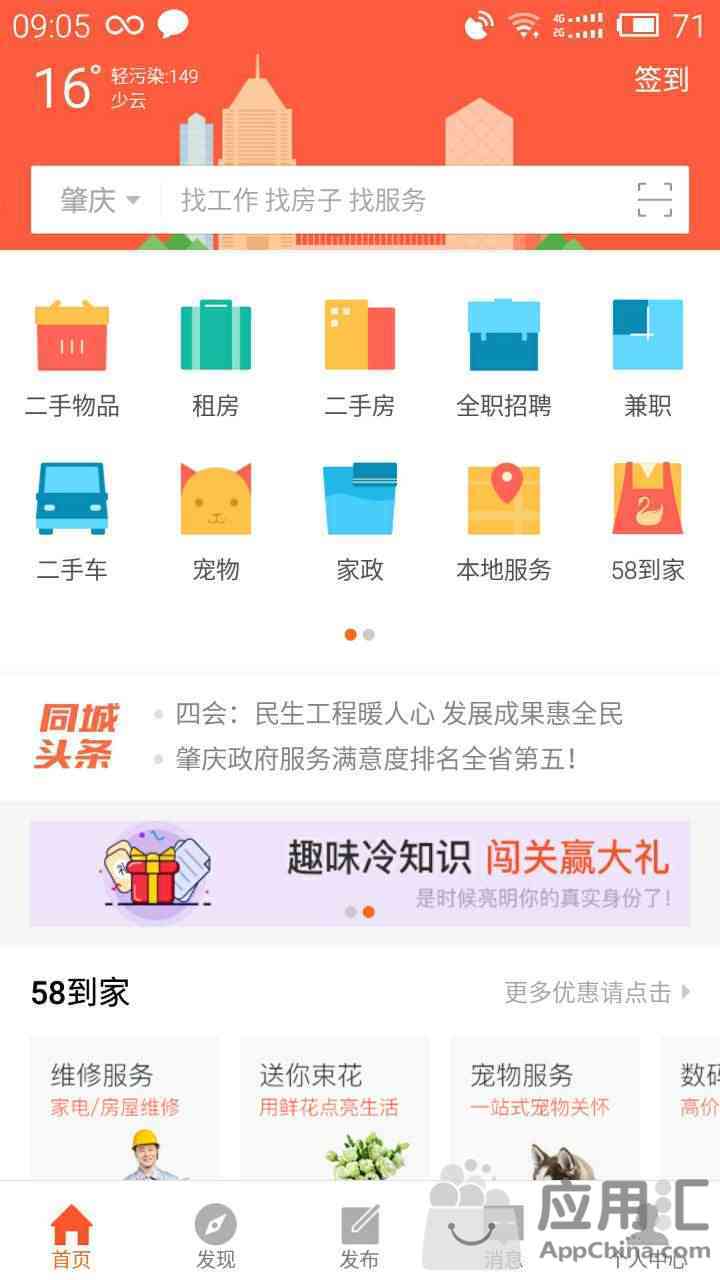The image size is (720, 1280).
Task: Open the 宠物 category
Action: click(216, 520)
